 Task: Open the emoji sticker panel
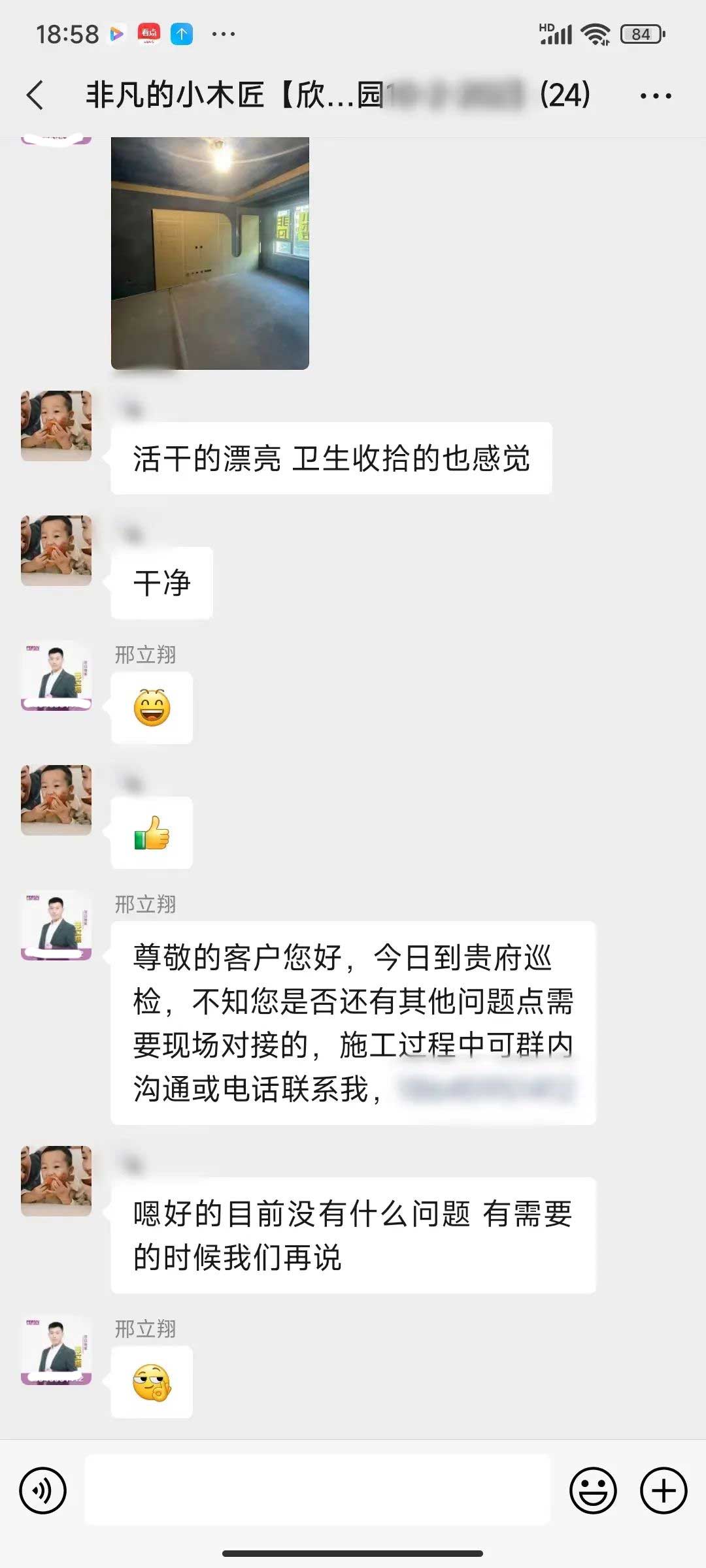pos(593,1490)
